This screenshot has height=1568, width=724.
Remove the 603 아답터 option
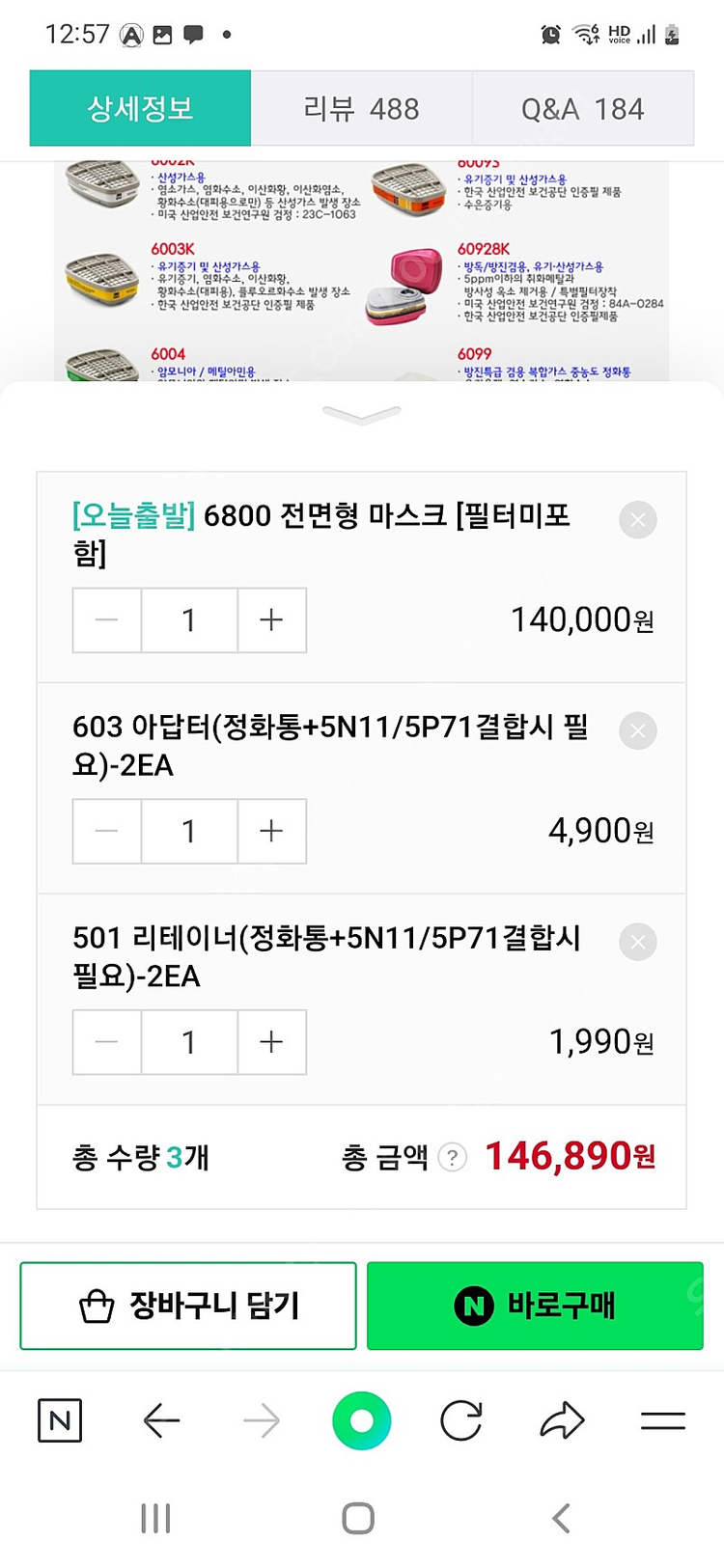[637, 730]
